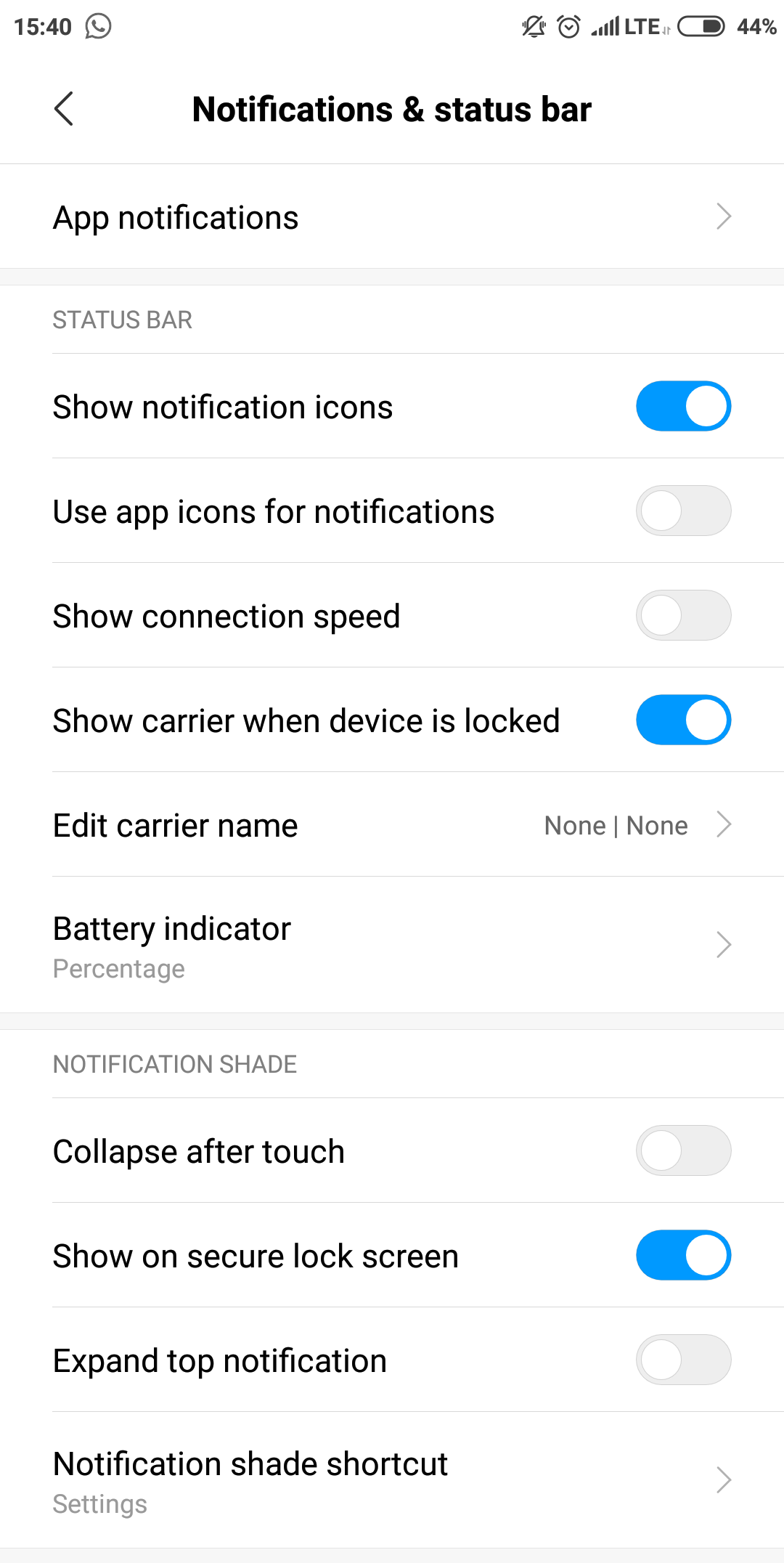
Task: Open Battery indicator settings
Action: click(x=392, y=945)
